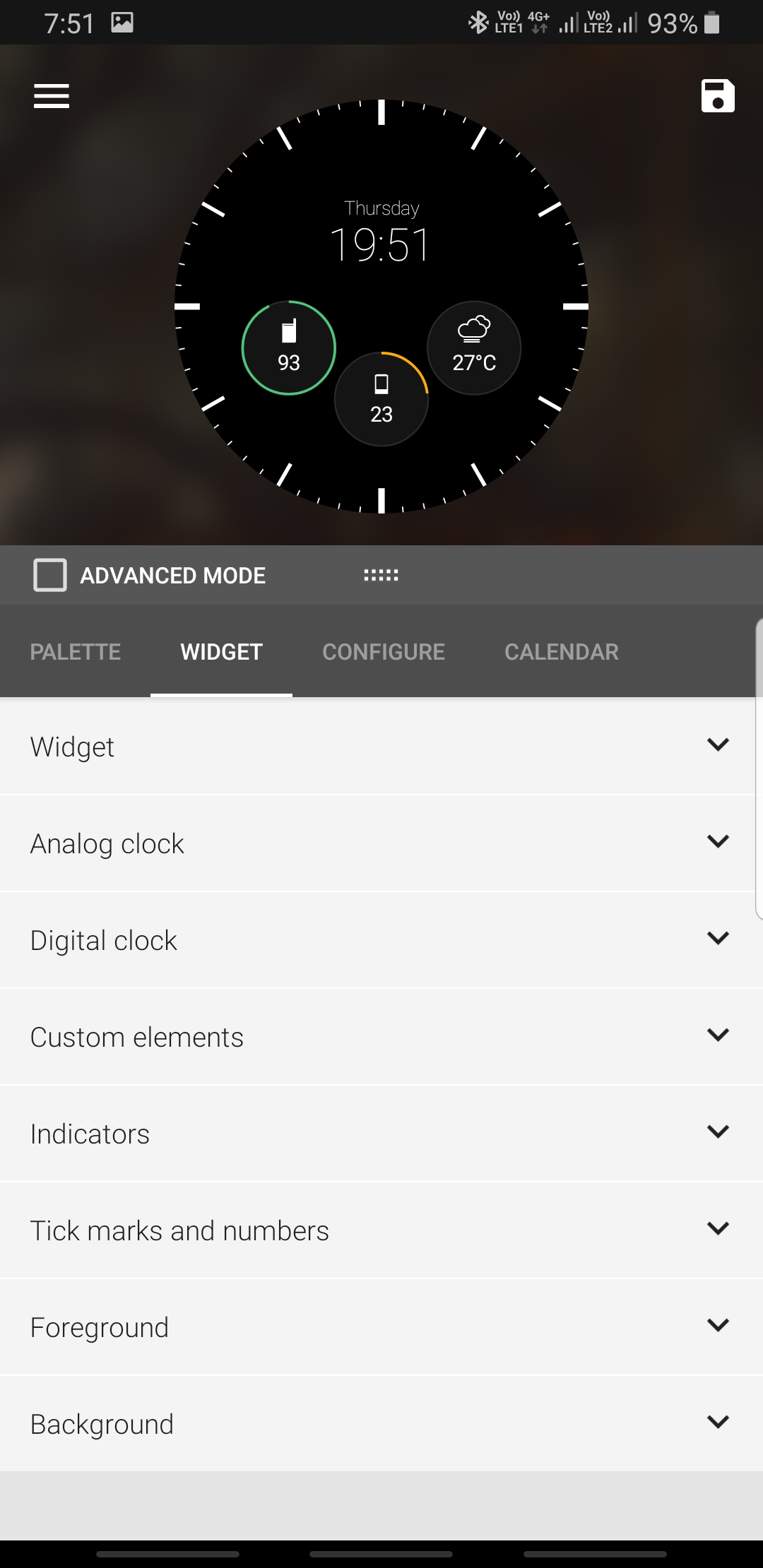This screenshot has height=1568, width=763.
Task: Select the Widget tab
Action: click(221, 651)
